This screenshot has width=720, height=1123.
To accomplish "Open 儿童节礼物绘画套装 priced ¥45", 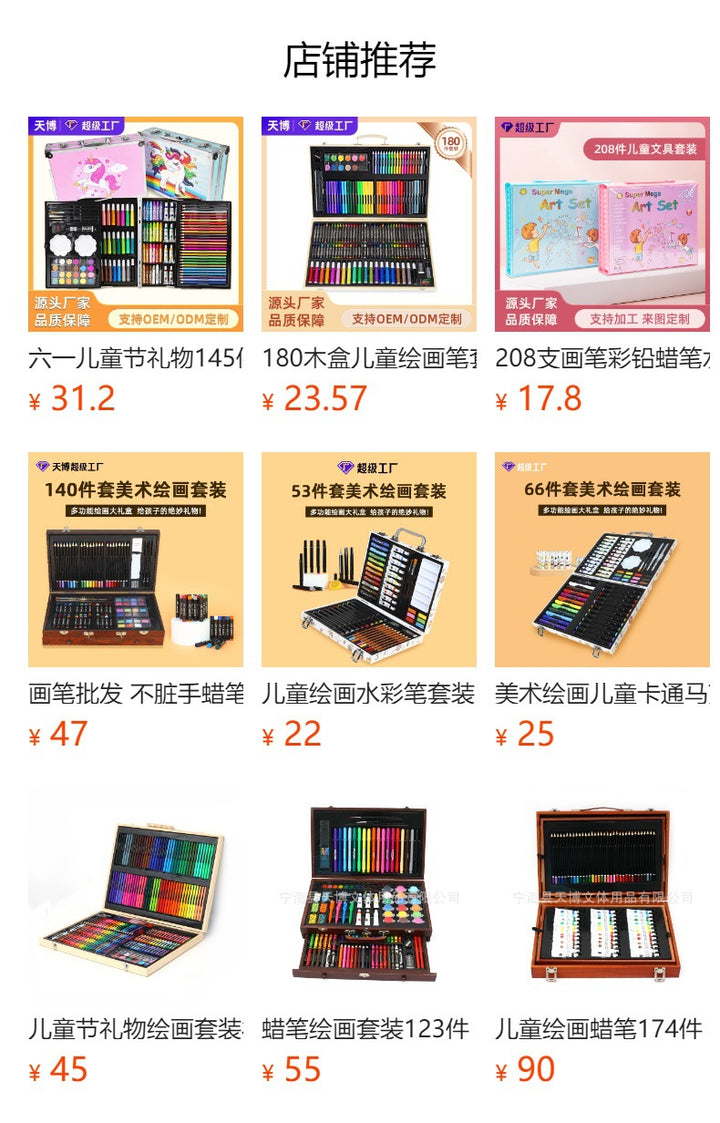I will pyautogui.click(x=135, y=895).
